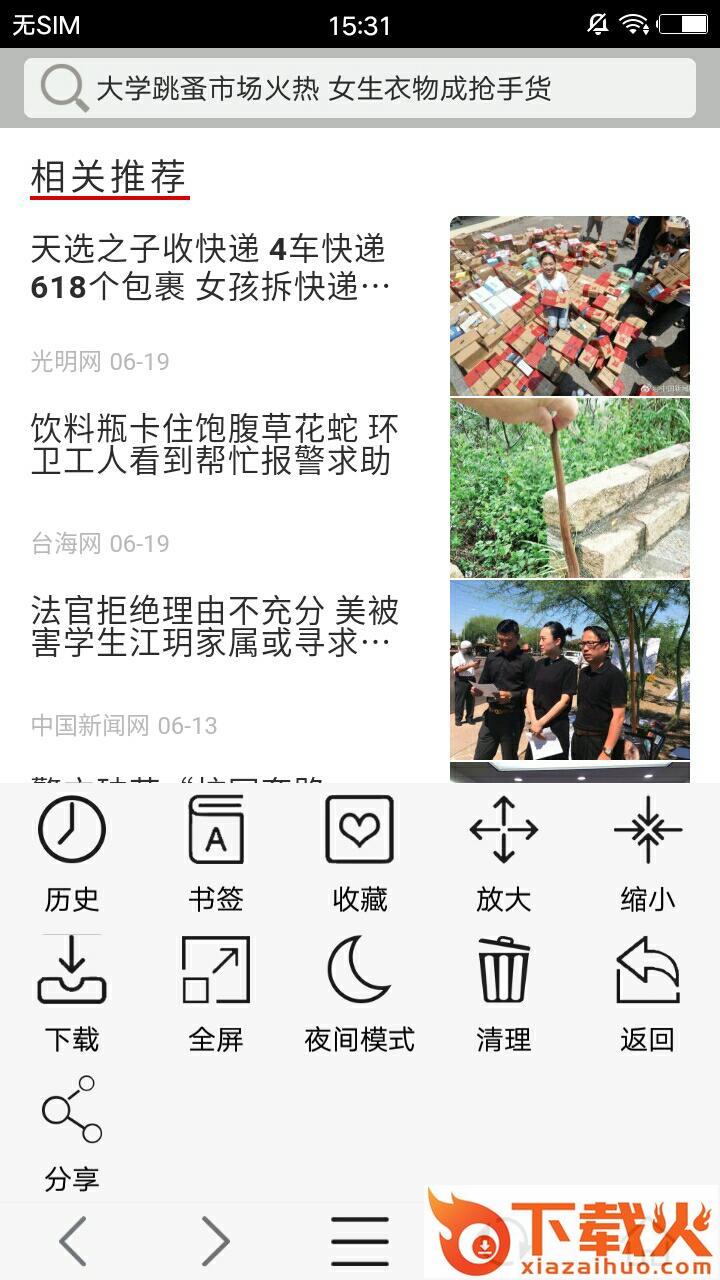Screen dimensions: 720x1280
Task: Add page to favorites (收藏)
Action: tap(360, 852)
